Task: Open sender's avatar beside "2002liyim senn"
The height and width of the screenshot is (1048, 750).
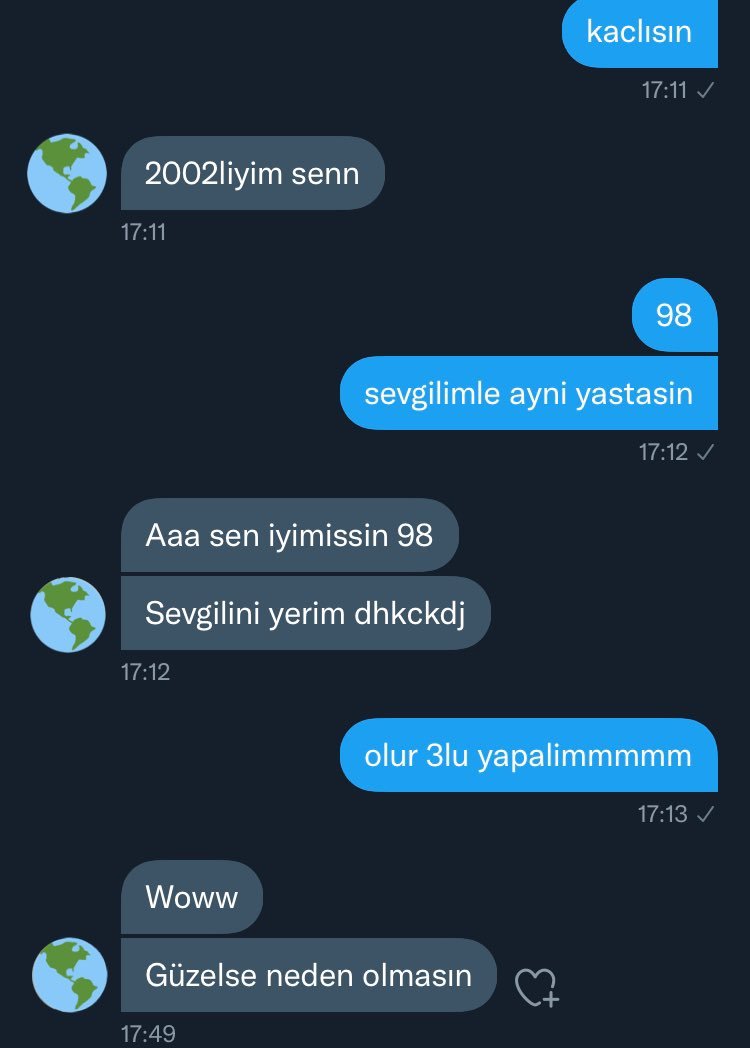Action: (67, 173)
